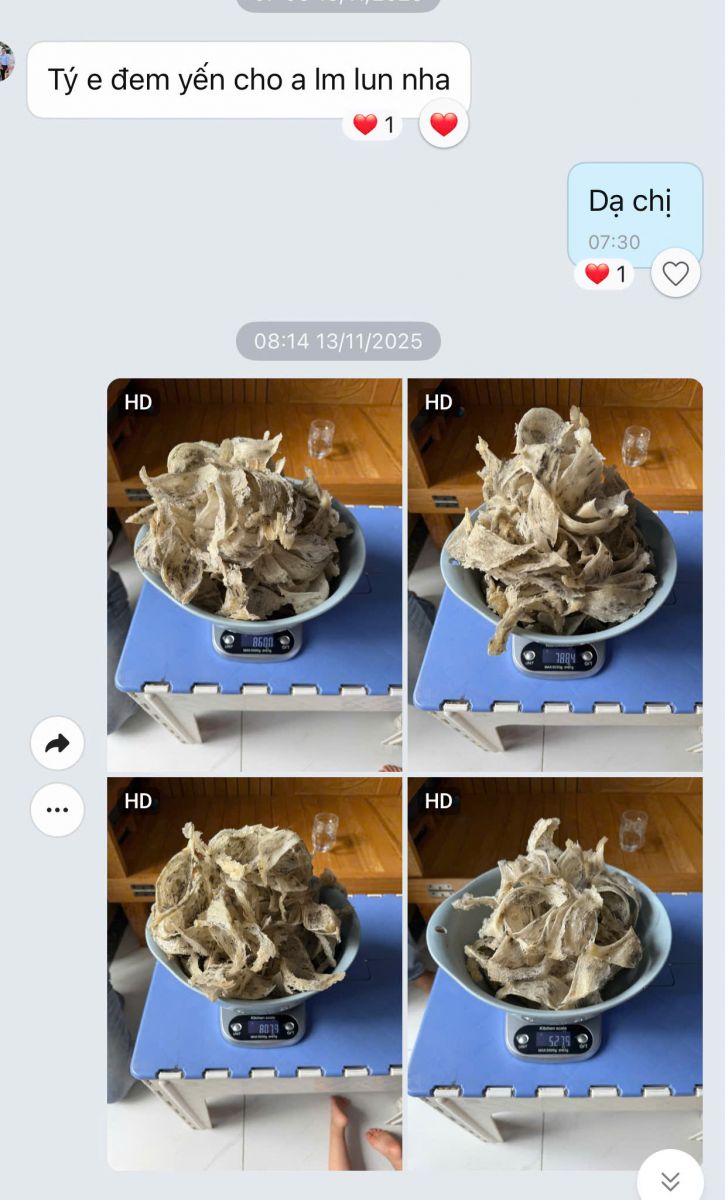The height and width of the screenshot is (1200, 725).
Task: Tap heart reaction on "Tý e đem yến" message
Action: 443,125
